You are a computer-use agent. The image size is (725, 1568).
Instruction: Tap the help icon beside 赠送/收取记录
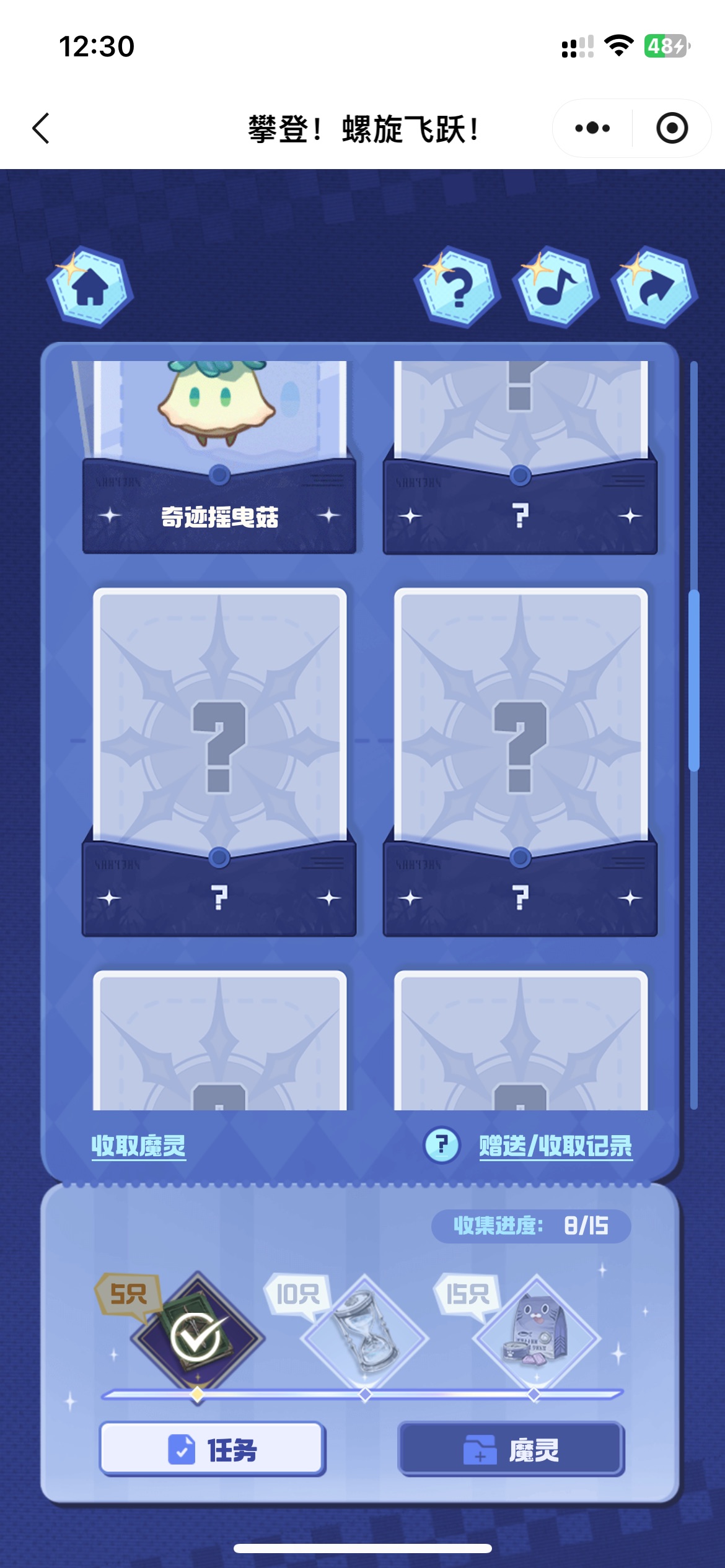click(441, 1145)
